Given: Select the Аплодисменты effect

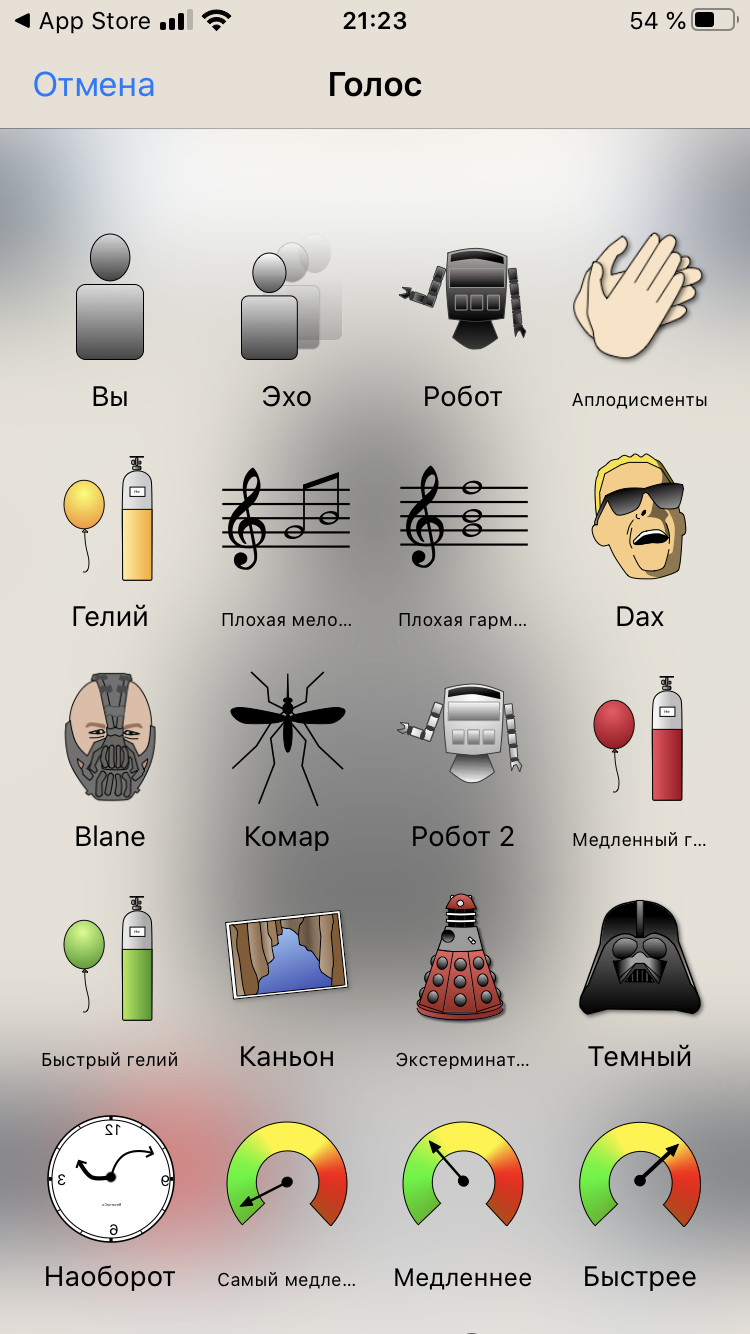Looking at the screenshot, I should point(640,298).
